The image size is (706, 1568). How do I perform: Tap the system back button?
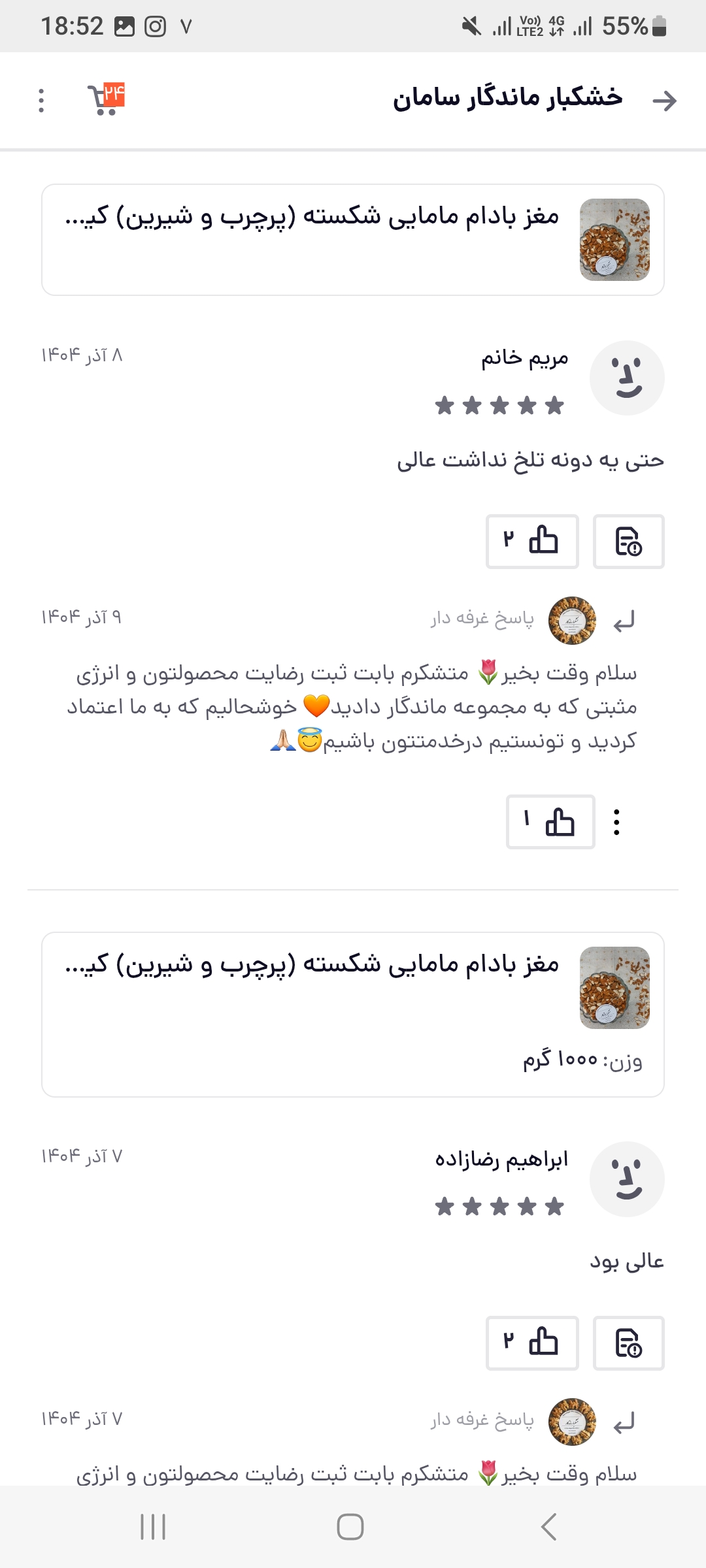click(x=549, y=1527)
